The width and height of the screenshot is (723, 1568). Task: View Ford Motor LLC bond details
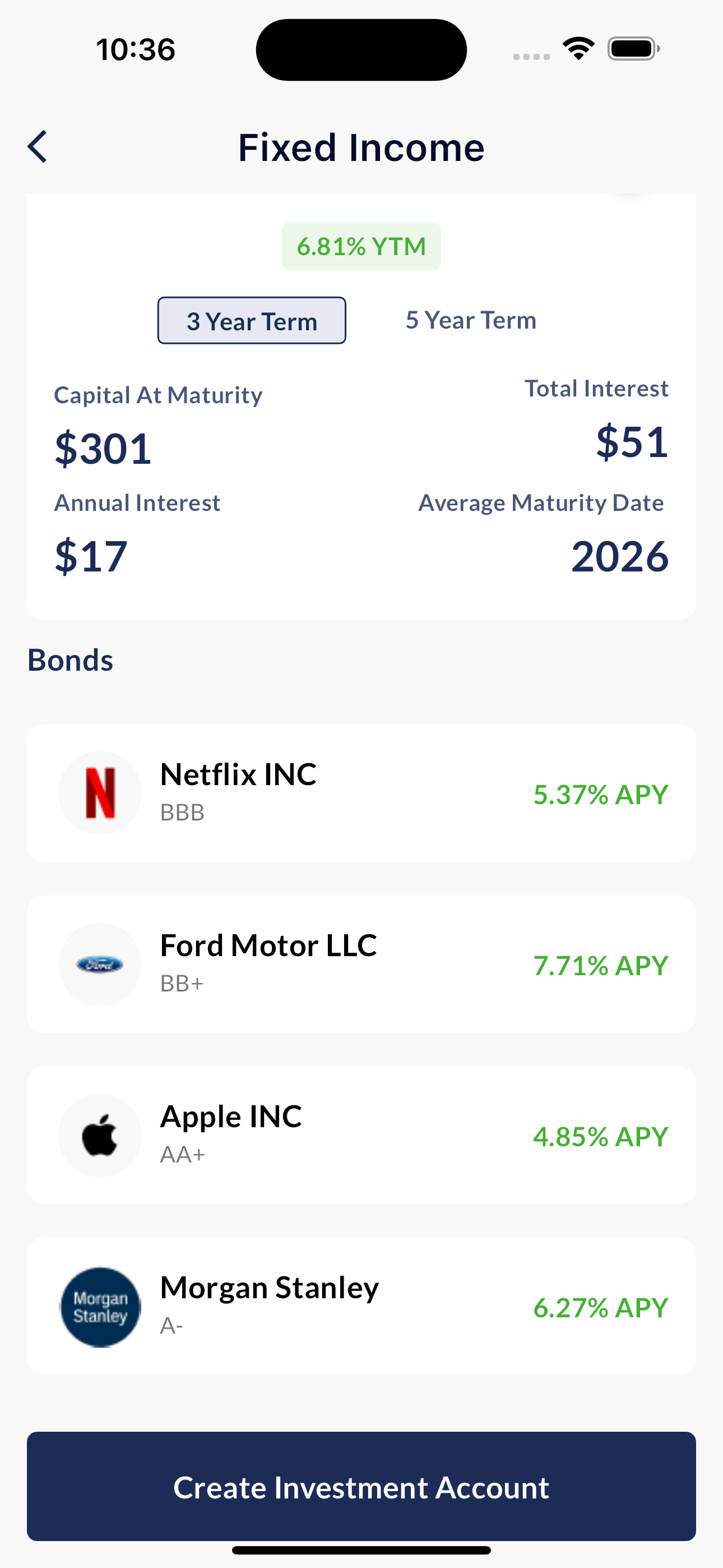coord(361,963)
